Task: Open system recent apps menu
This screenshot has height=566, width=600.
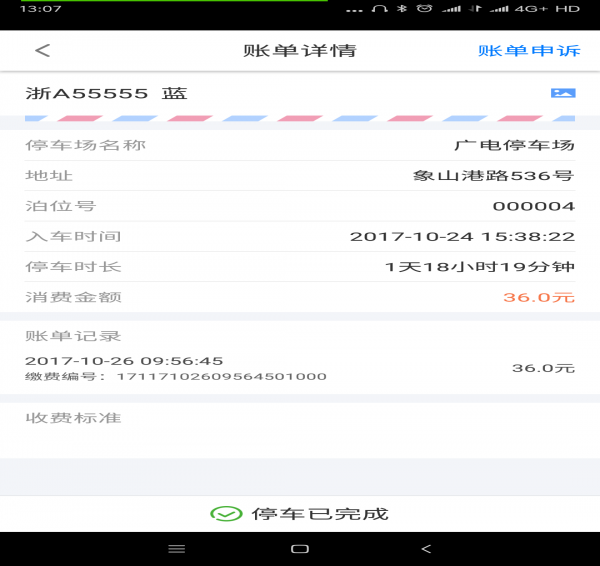Action: tap(176, 548)
